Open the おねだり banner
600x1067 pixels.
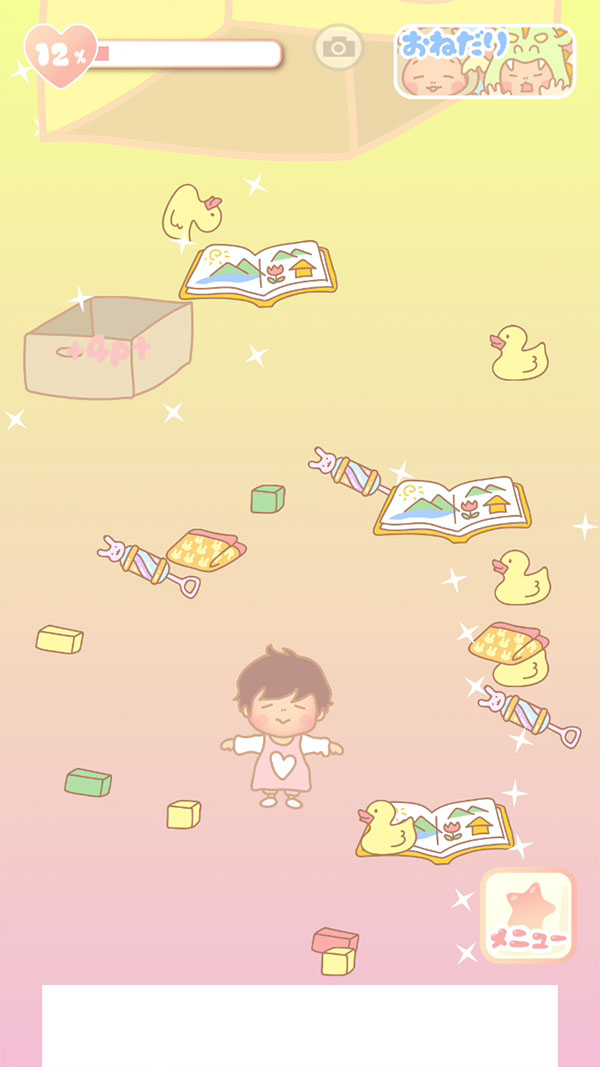[484, 61]
